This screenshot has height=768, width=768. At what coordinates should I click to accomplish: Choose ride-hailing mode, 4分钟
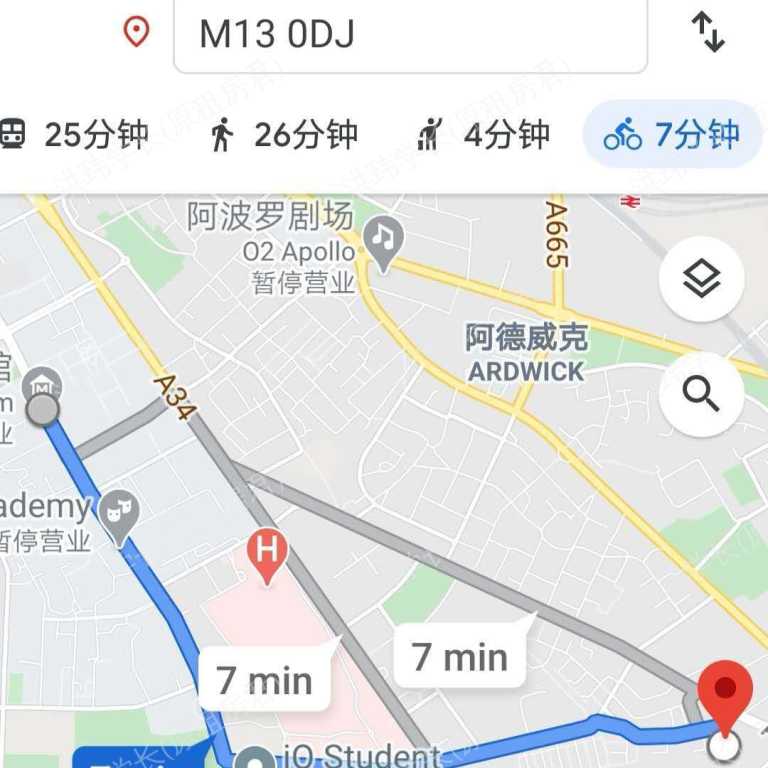[x=483, y=134]
